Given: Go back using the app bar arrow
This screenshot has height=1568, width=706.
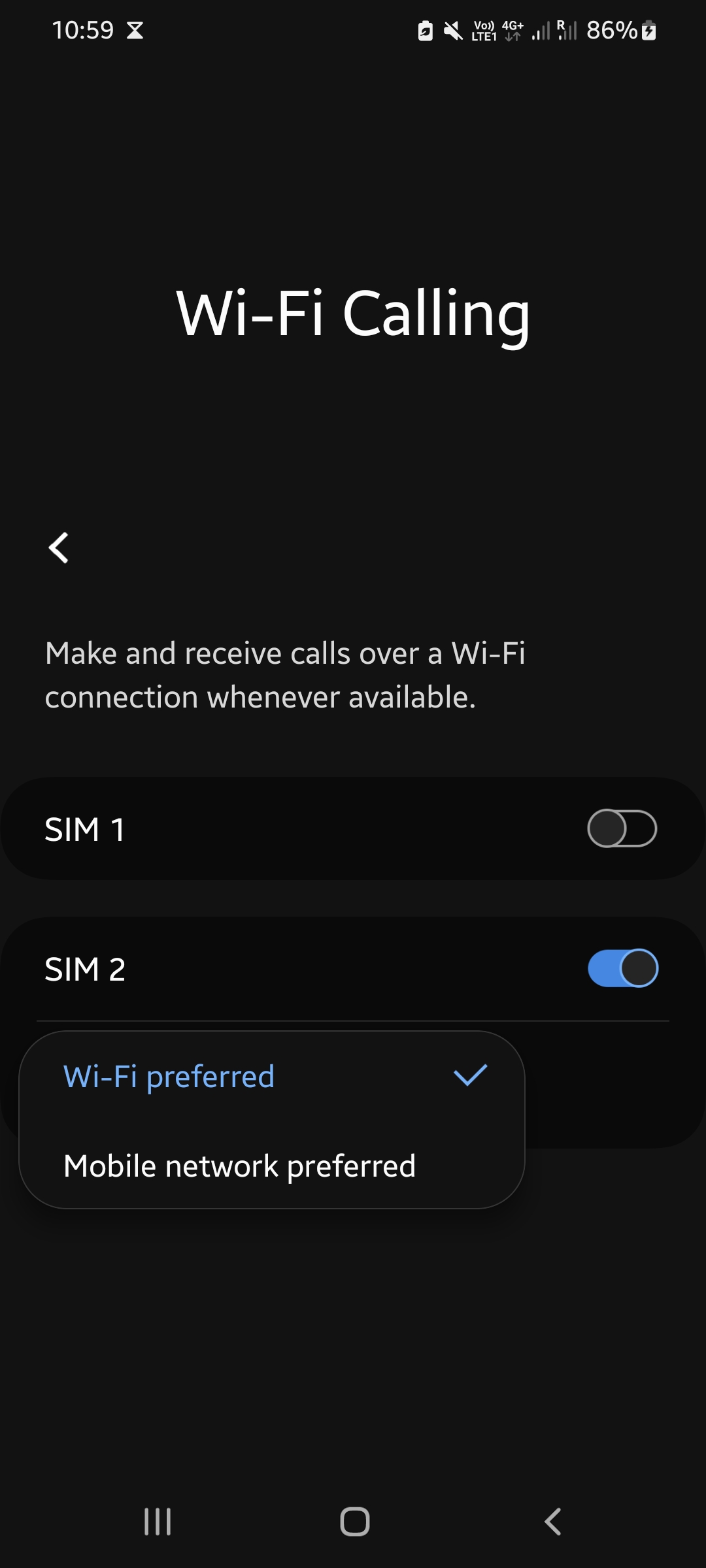Looking at the screenshot, I should coord(59,547).
